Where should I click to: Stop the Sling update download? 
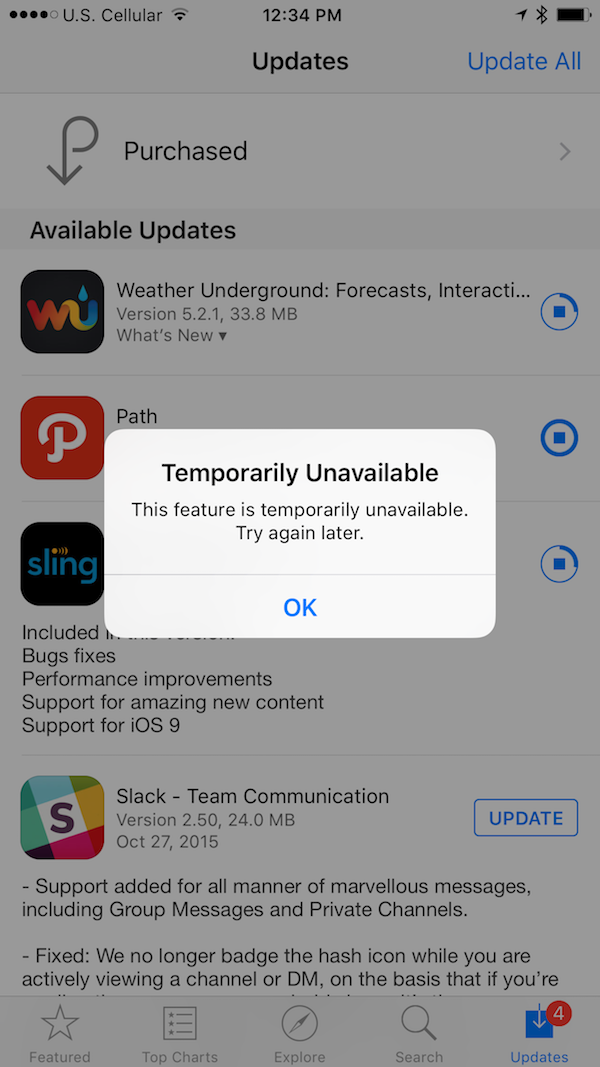[559, 563]
